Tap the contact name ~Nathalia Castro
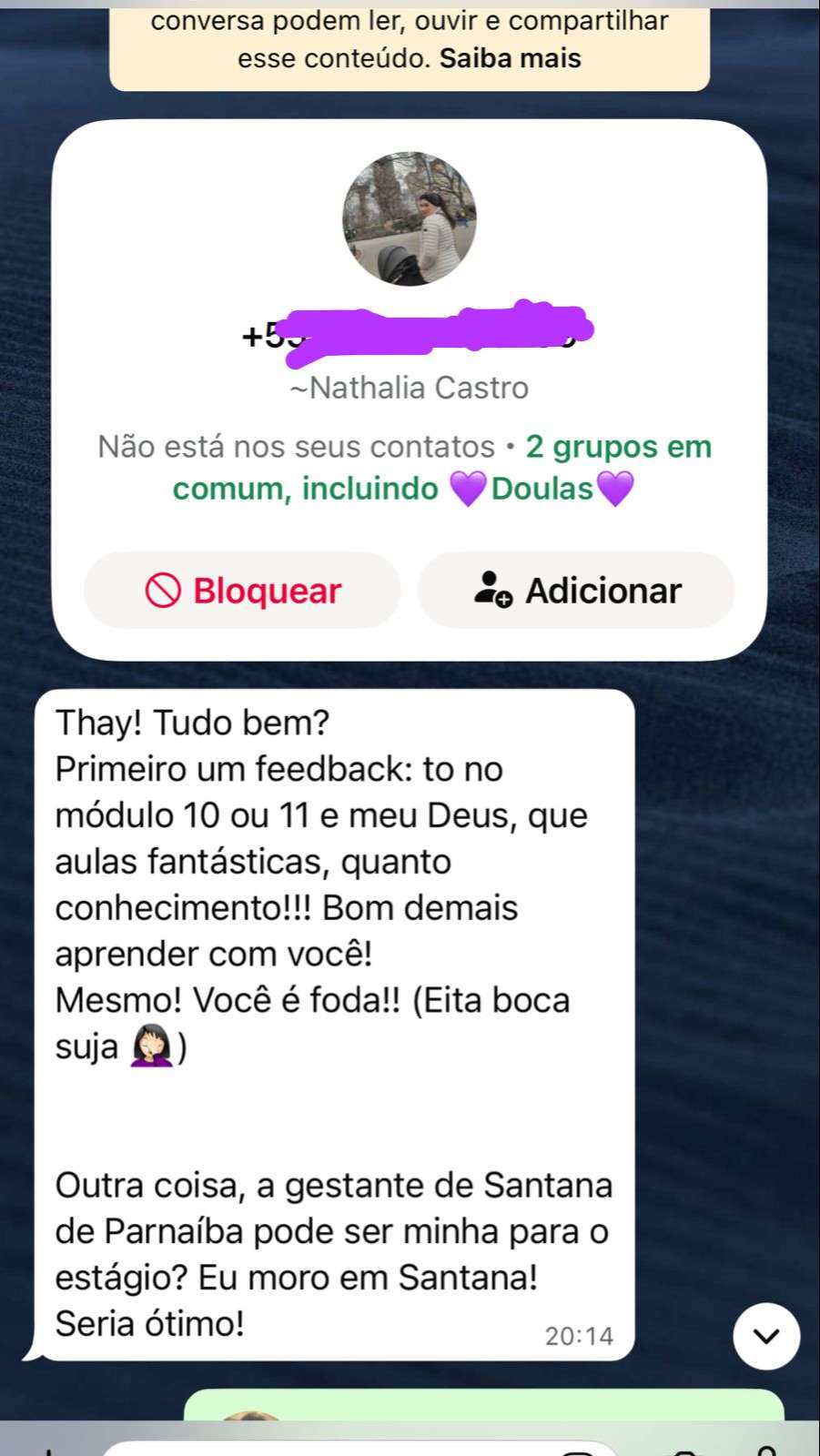 [x=410, y=387]
